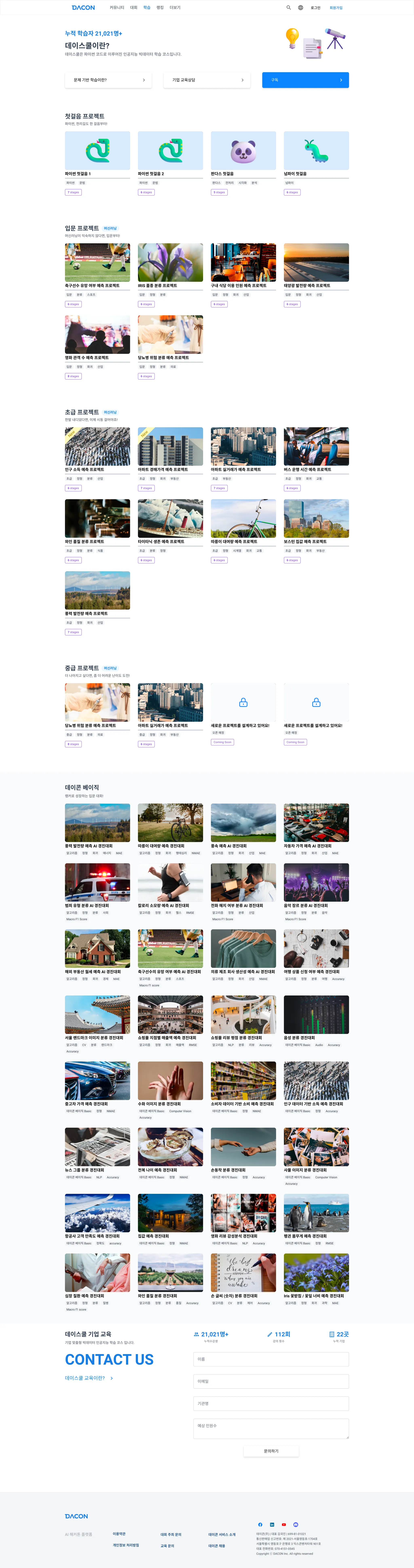Focus the 이메일 email field
Viewport: 414px width, 1568px height.
tap(271, 1381)
